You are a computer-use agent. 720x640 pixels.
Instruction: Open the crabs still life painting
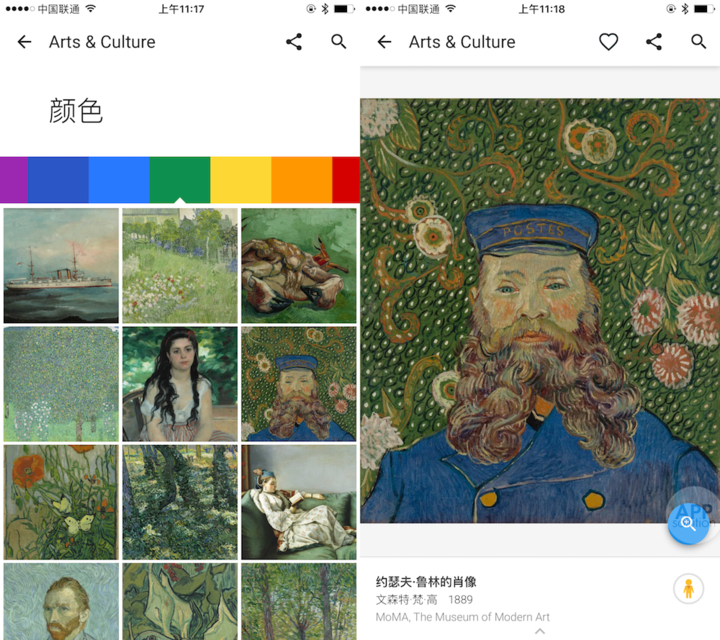click(x=298, y=265)
